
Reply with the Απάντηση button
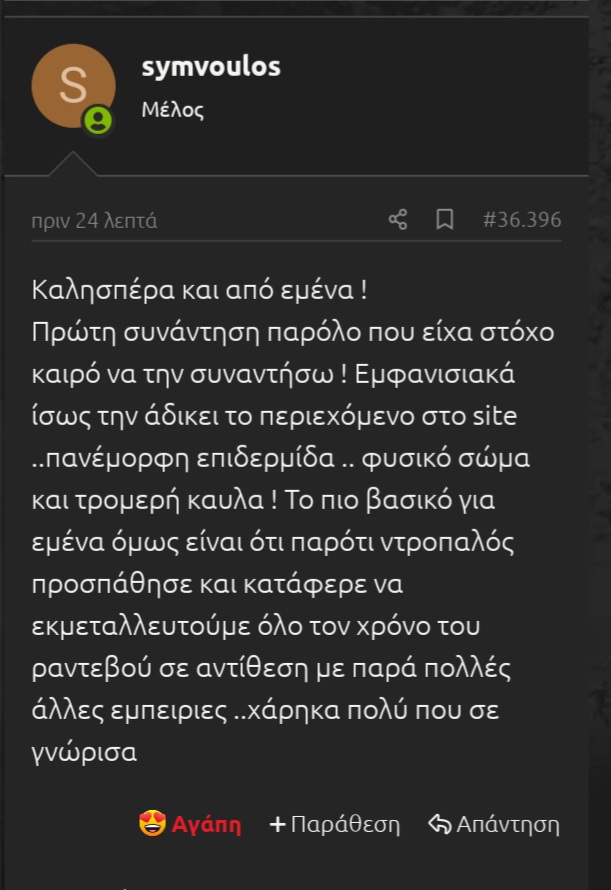tap(494, 824)
